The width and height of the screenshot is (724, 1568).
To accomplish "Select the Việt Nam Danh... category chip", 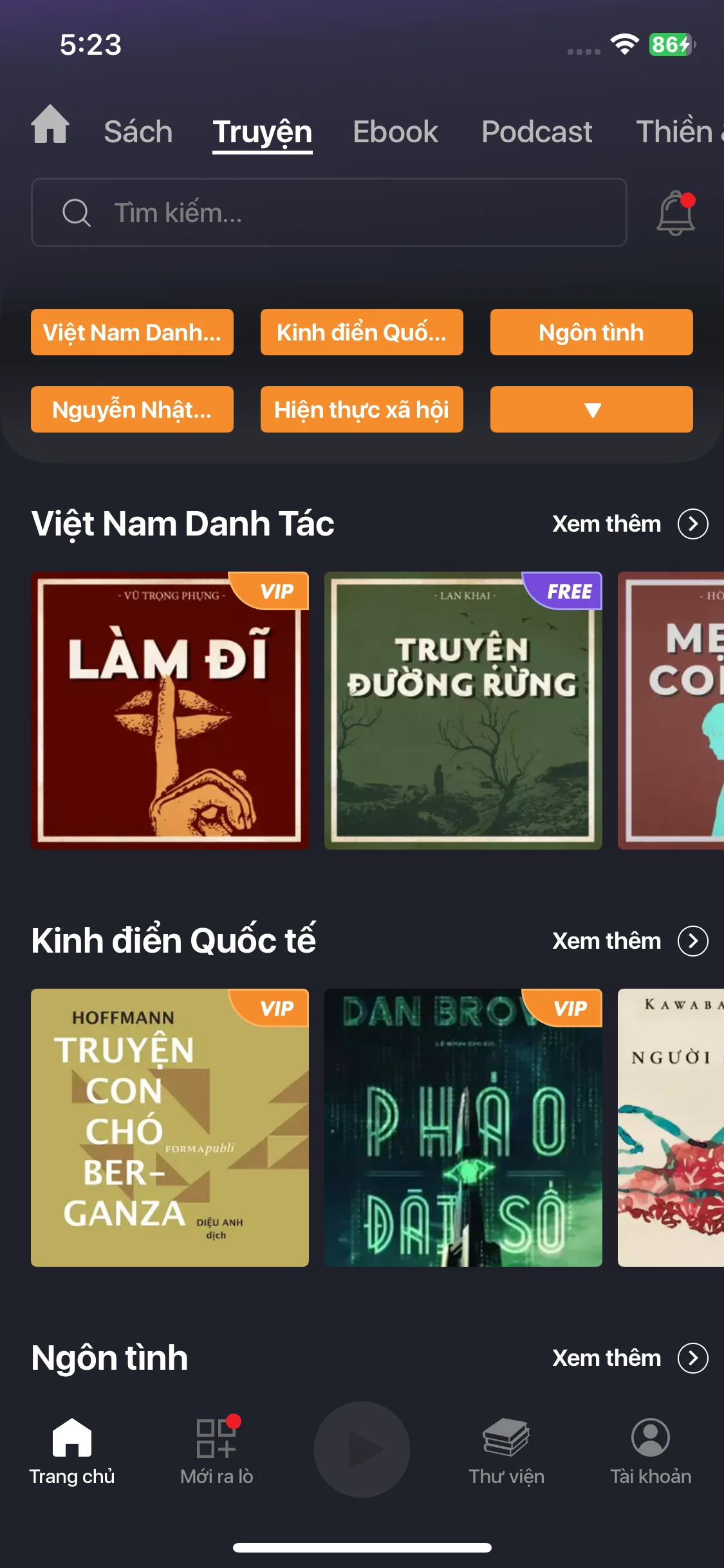I will [132, 332].
